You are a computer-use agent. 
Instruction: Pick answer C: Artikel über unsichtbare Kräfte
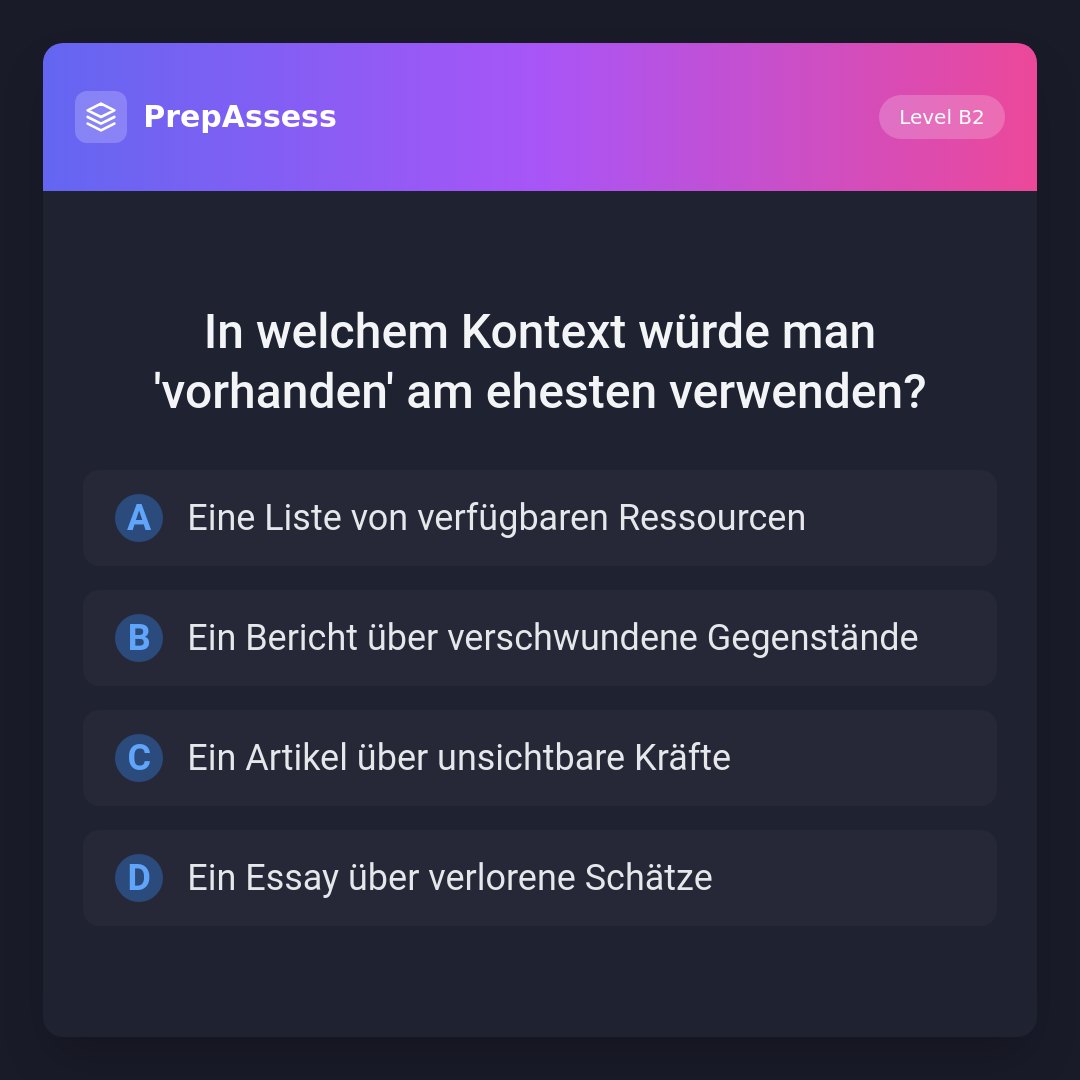540,758
